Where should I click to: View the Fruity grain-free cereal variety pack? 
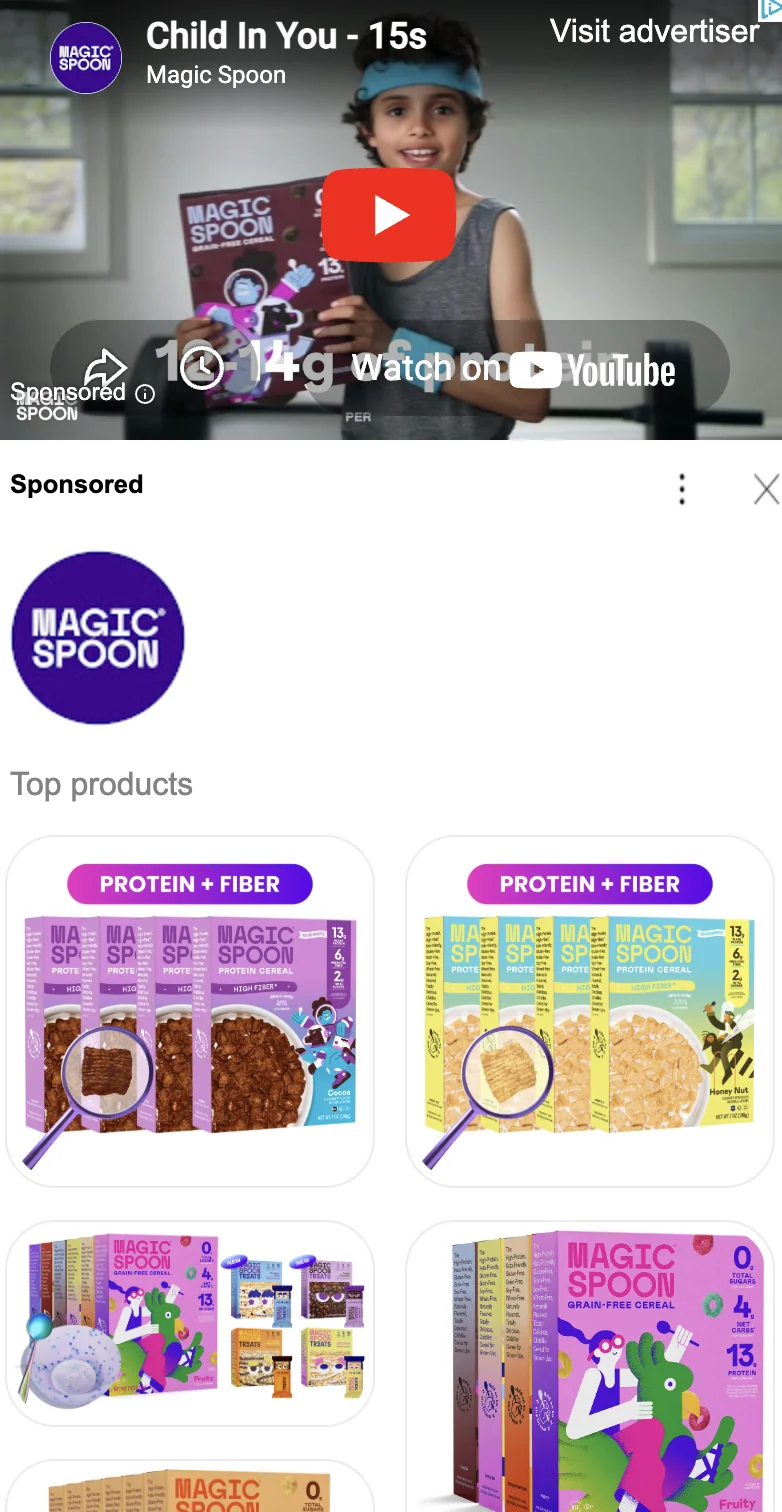click(590, 1365)
